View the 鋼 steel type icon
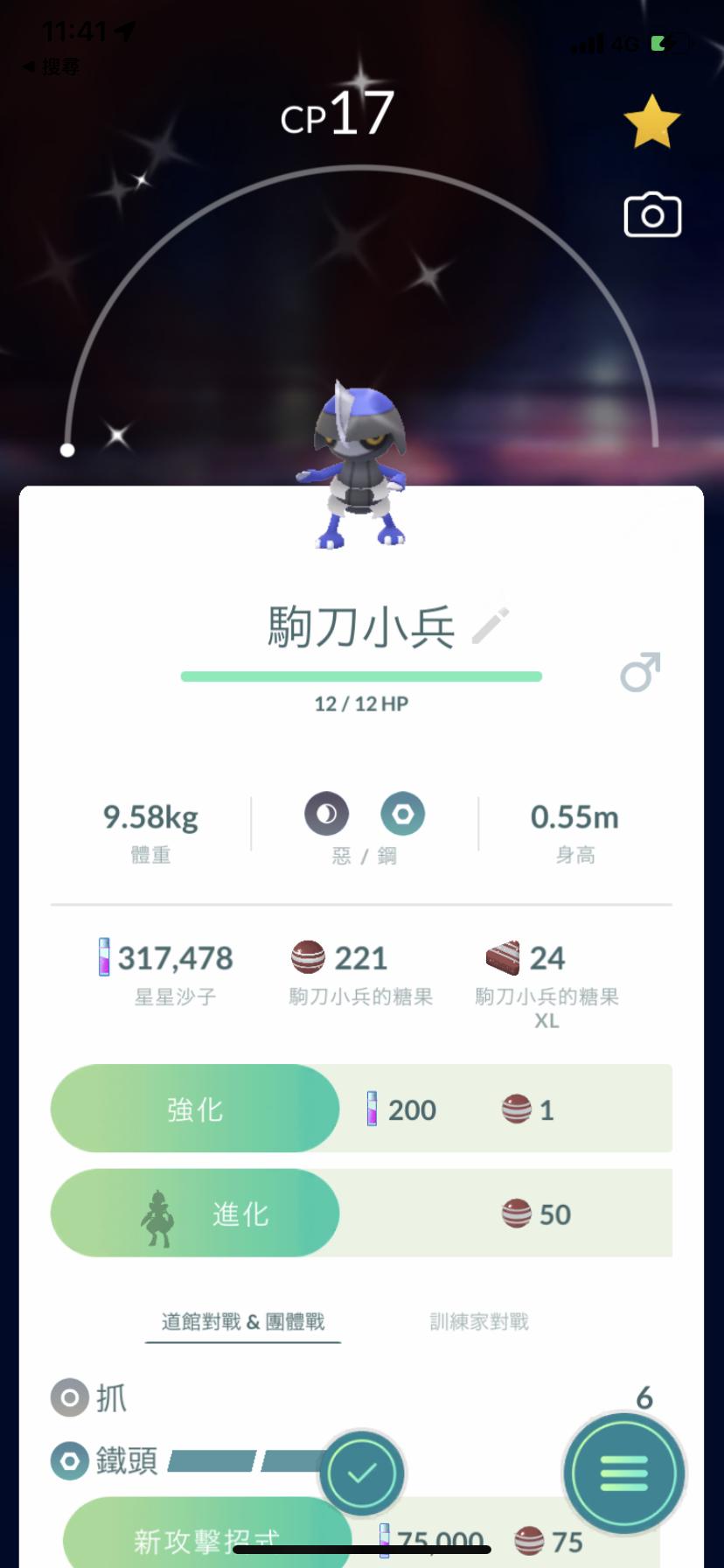724x1568 pixels. (402, 814)
